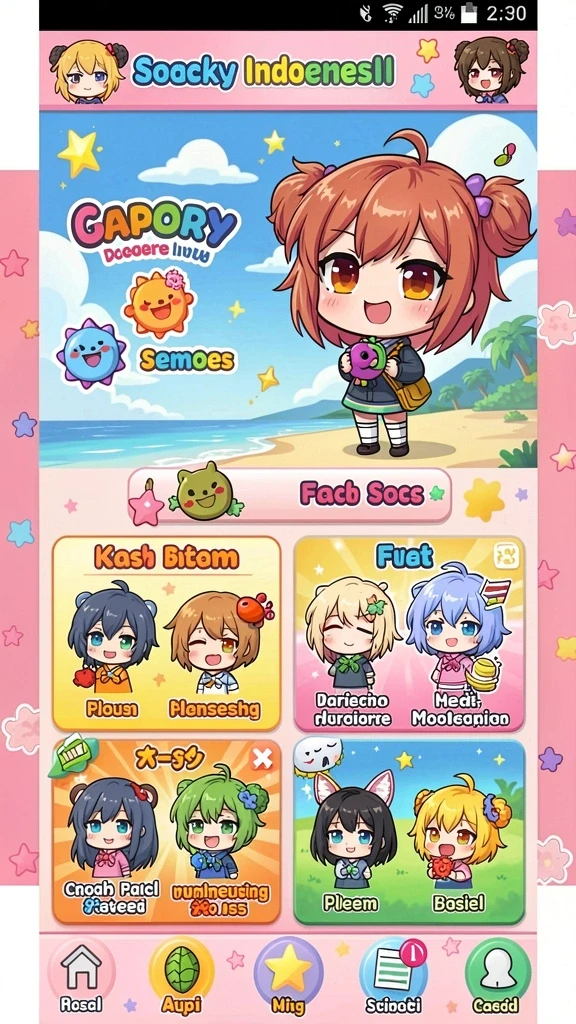Select the Miig star tab
Viewport: 576px width, 1024px height.
click(288, 976)
